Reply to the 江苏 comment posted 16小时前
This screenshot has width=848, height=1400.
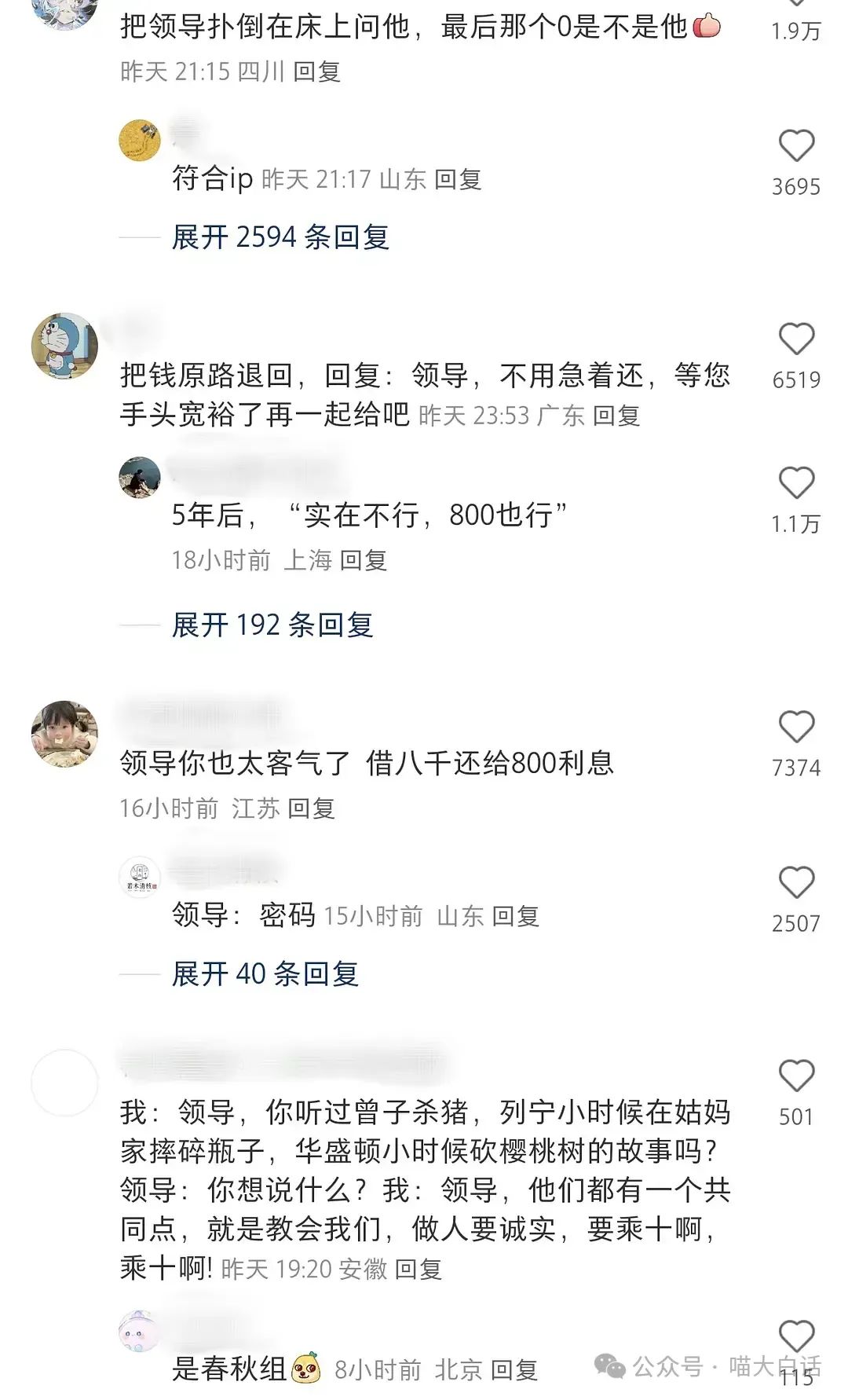pos(311,808)
